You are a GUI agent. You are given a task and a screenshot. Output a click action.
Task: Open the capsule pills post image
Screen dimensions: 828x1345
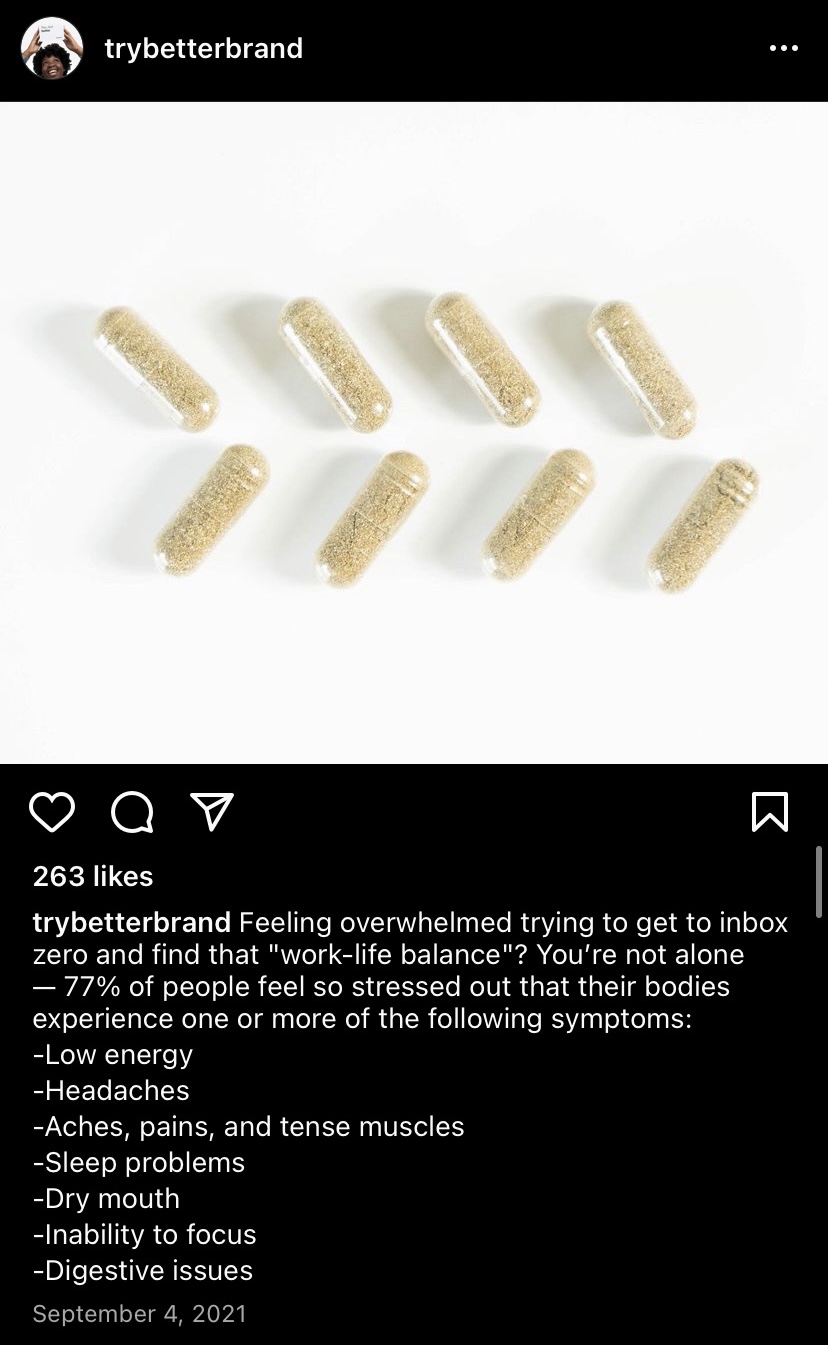click(x=414, y=432)
